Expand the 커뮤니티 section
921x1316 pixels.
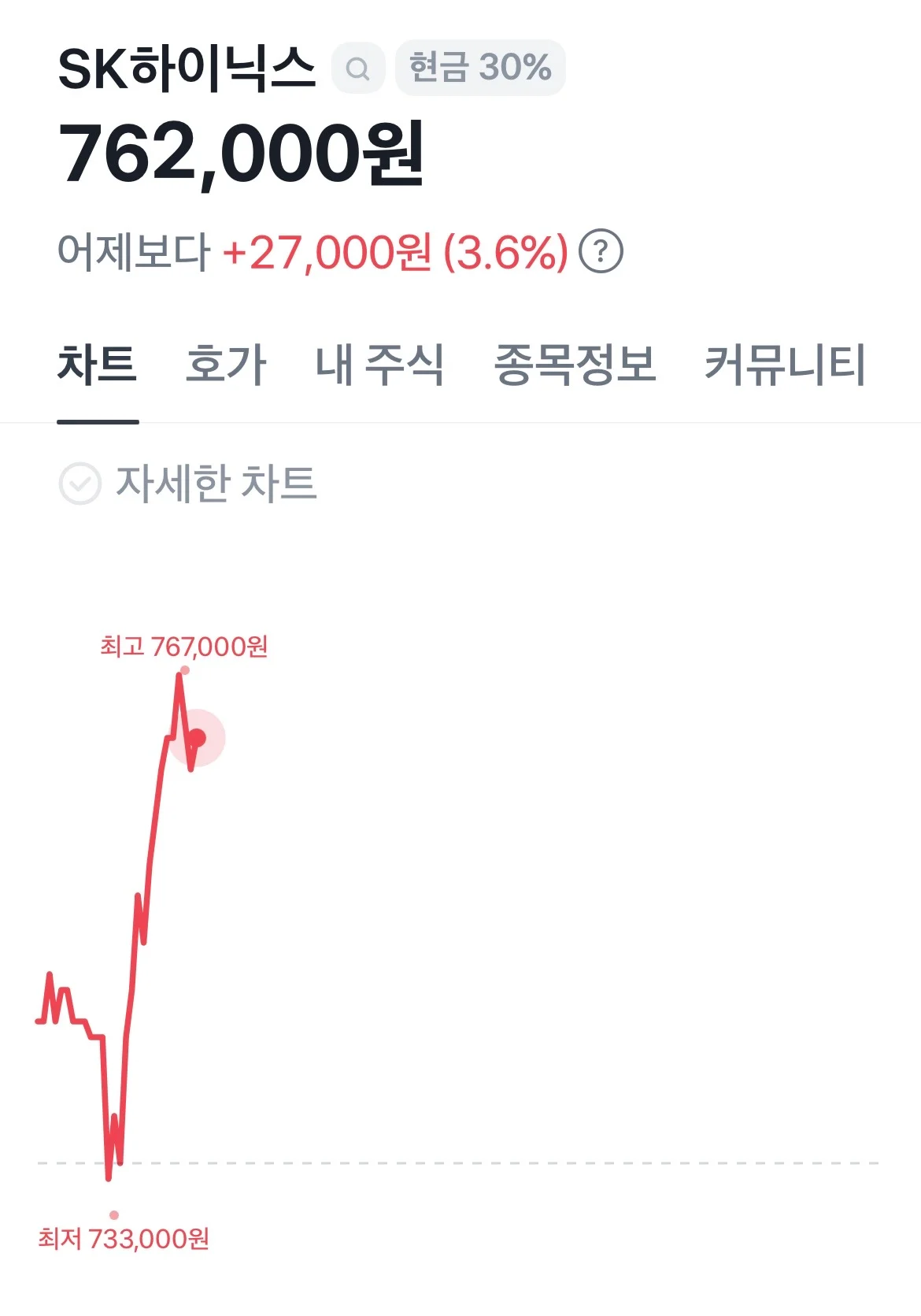tap(782, 364)
